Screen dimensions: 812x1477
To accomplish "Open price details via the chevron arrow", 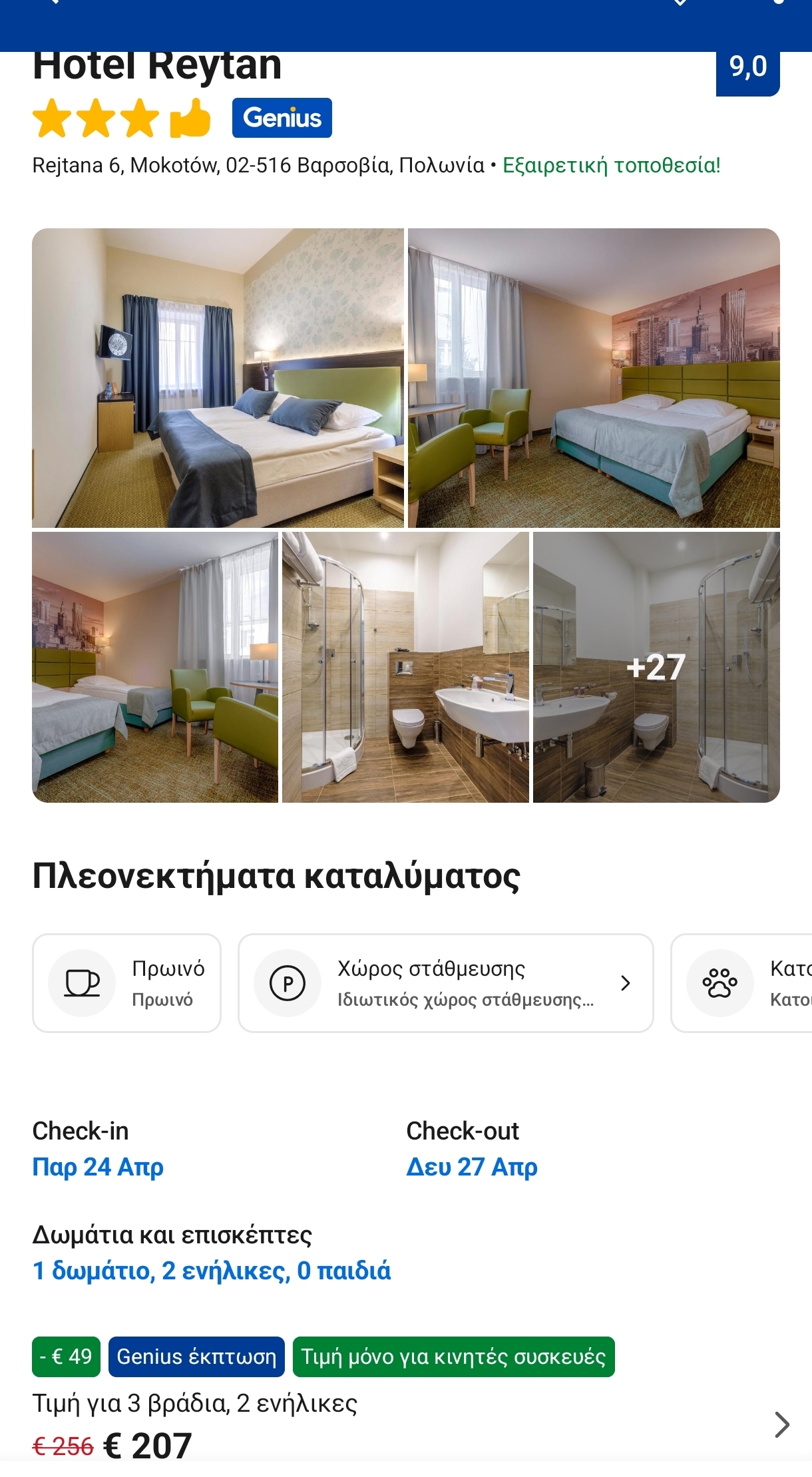I will [782, 1424].
